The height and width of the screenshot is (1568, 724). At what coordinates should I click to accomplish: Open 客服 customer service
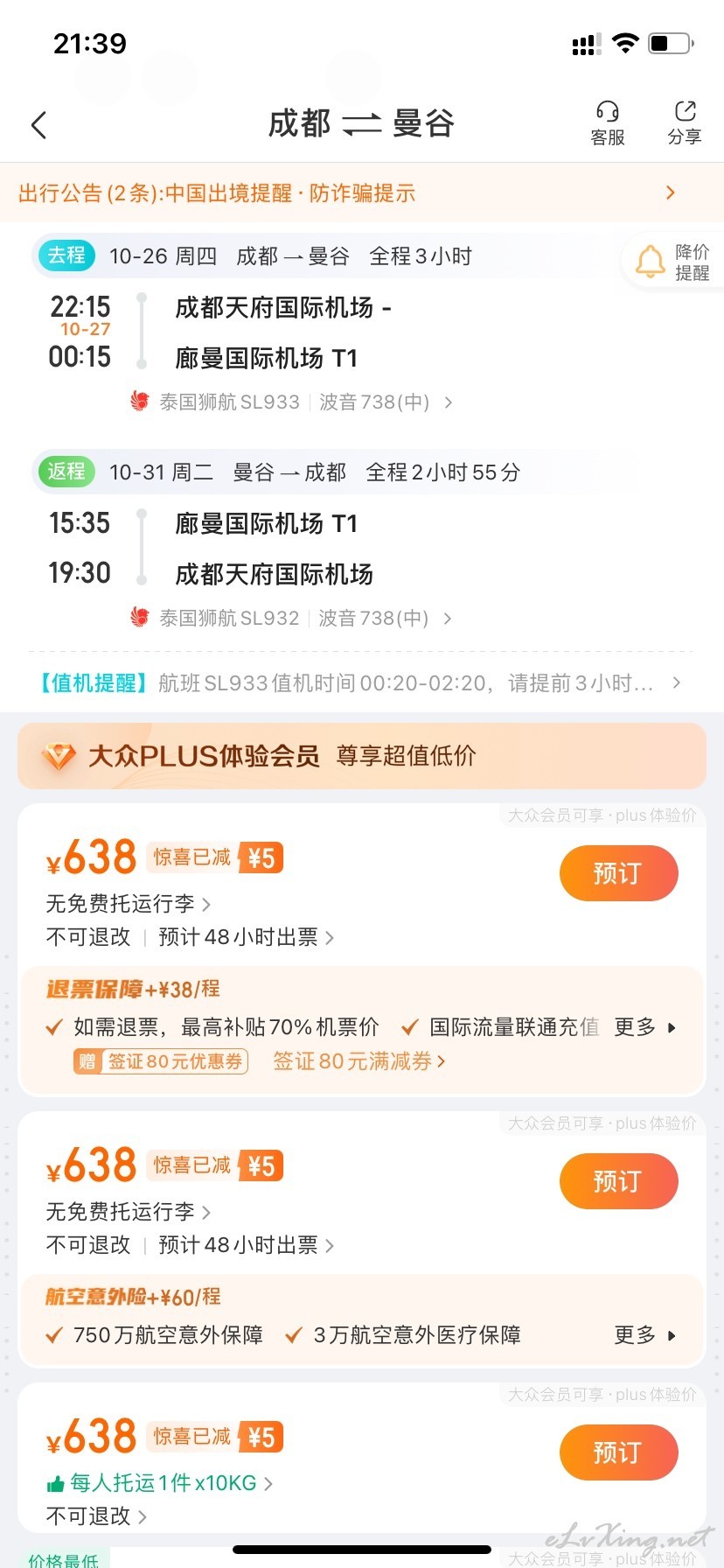[608, 123]
